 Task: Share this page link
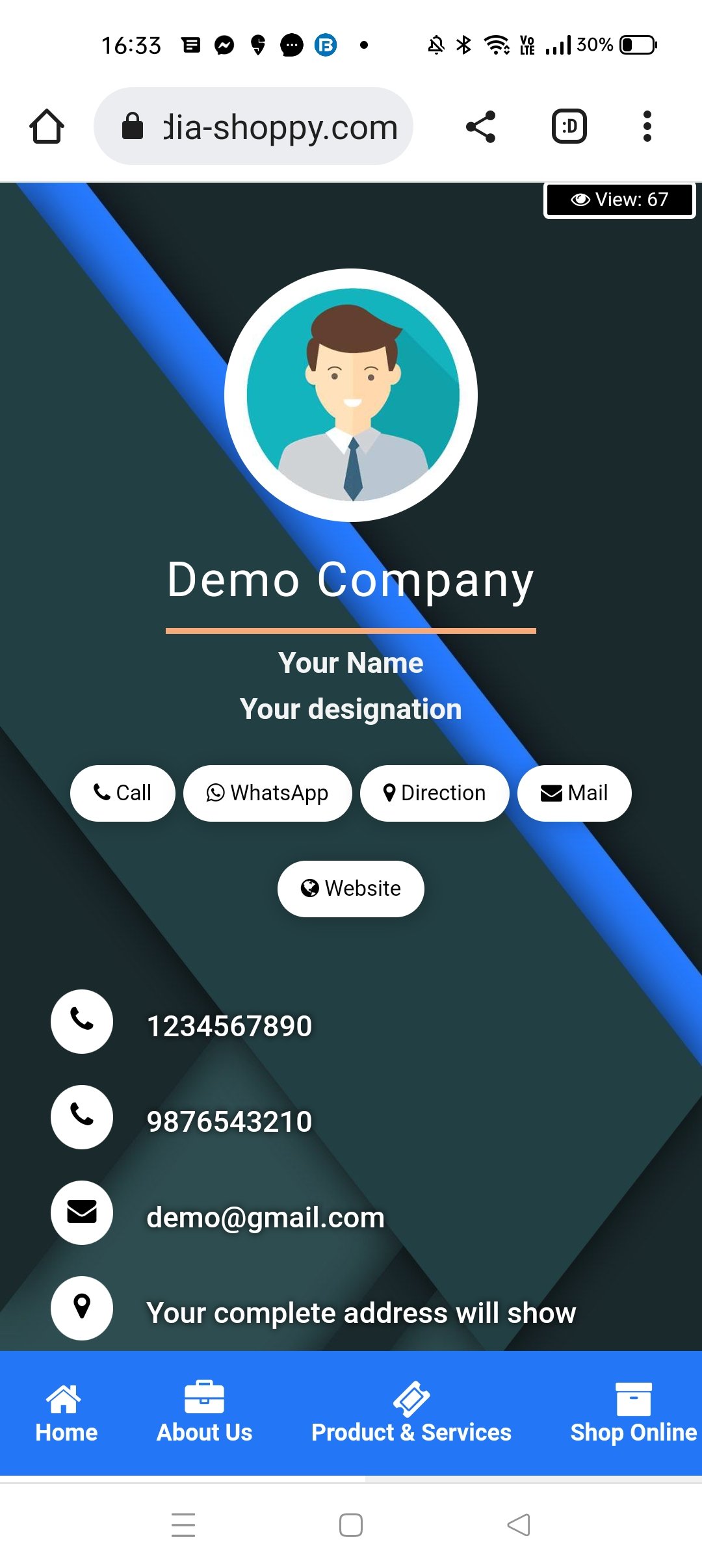pyautogui.click(x=481, y=126)
